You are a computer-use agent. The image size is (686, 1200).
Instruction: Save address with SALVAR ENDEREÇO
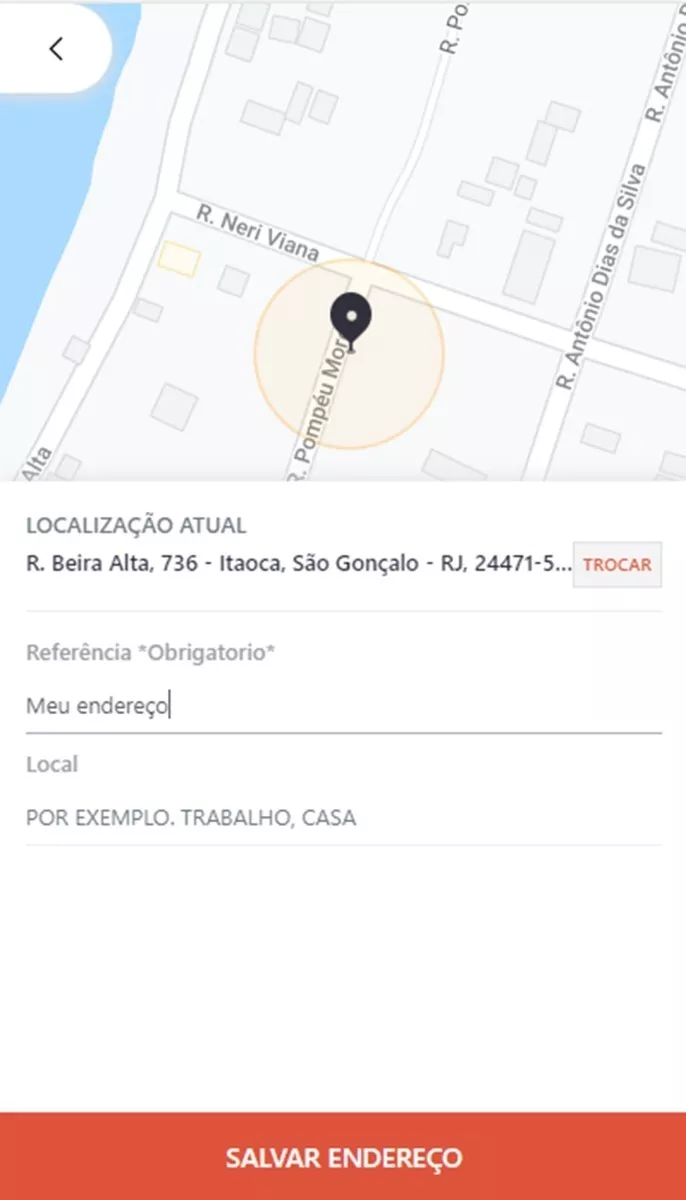point(343,1157)
